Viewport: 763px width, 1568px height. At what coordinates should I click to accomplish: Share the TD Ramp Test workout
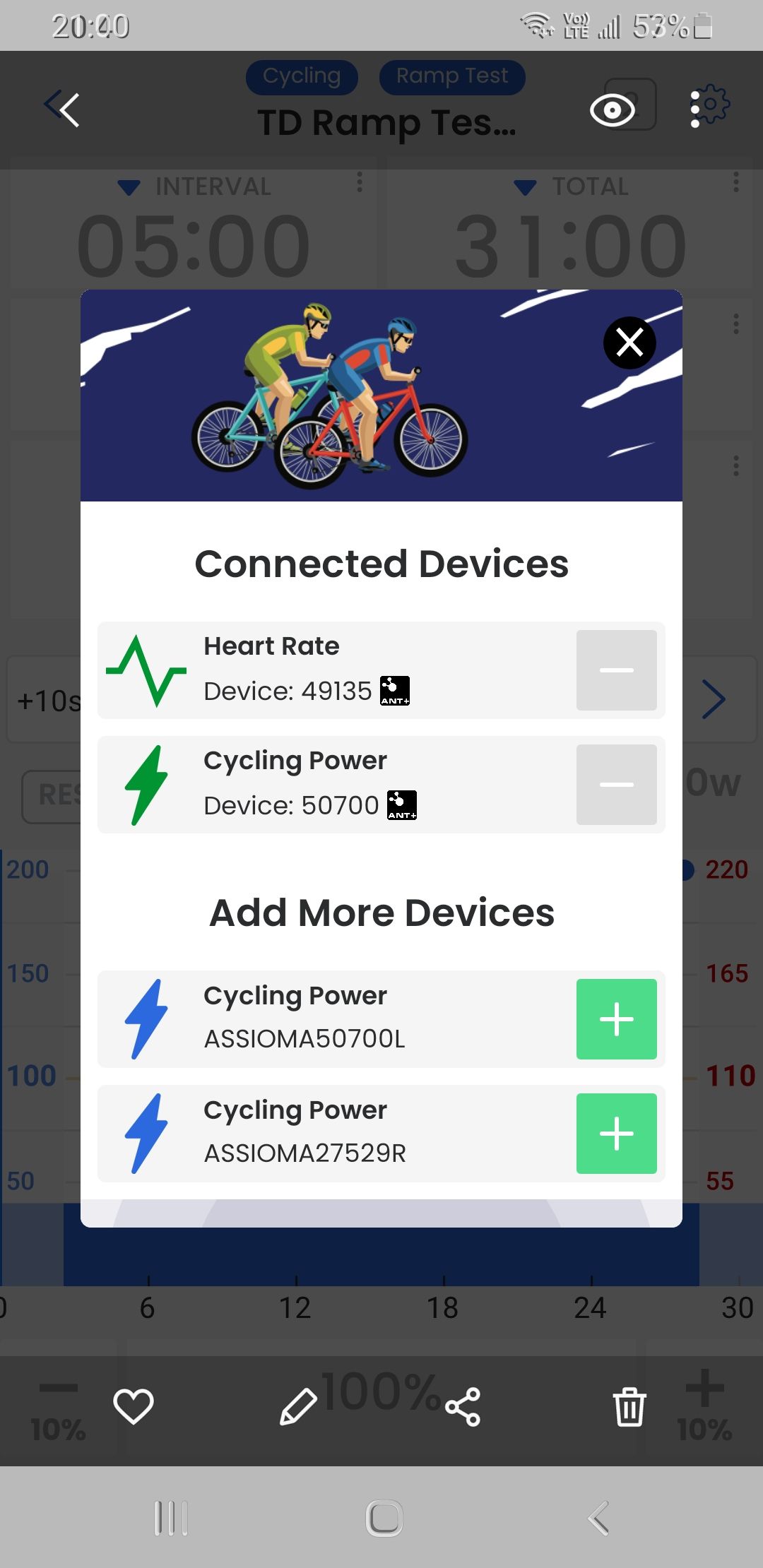point(463,1406)
